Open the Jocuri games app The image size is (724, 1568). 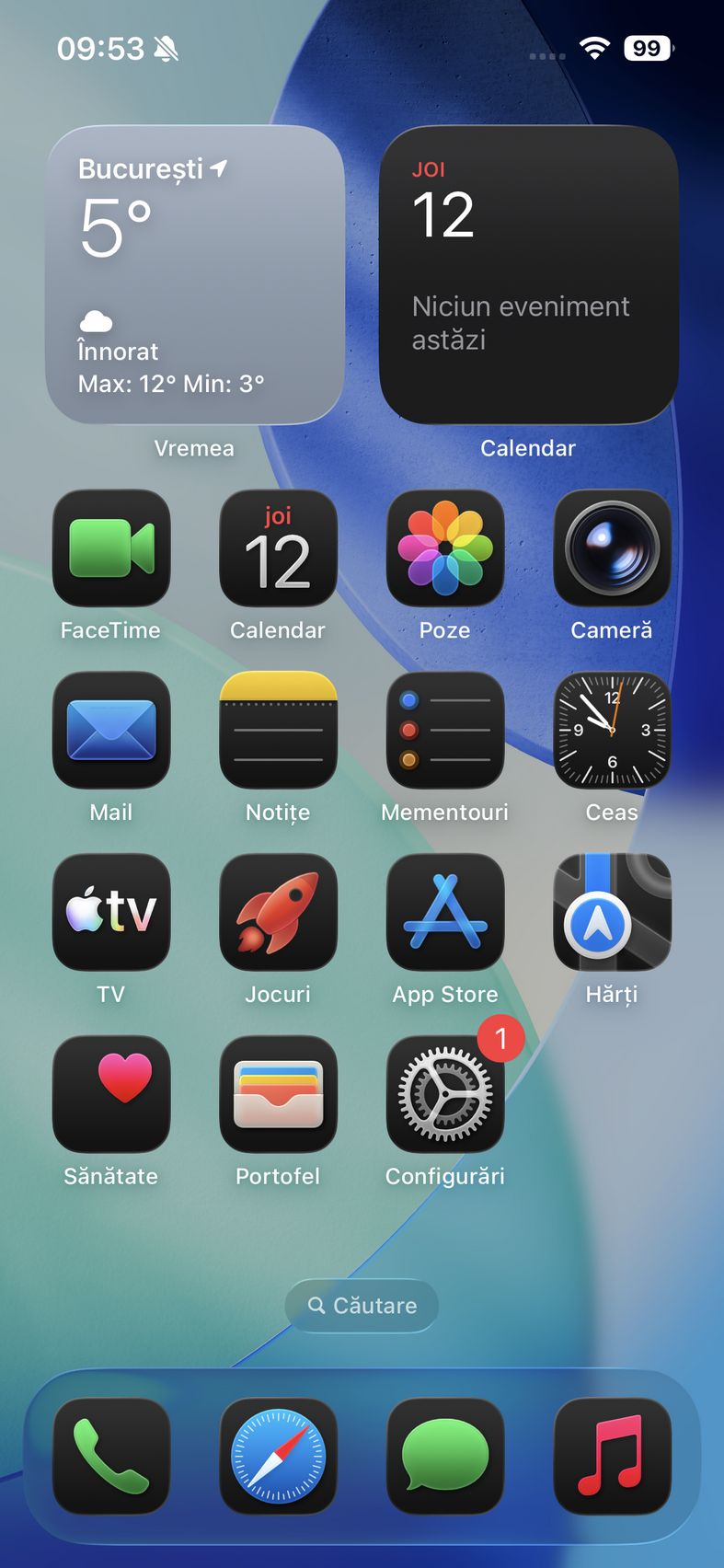278,912
